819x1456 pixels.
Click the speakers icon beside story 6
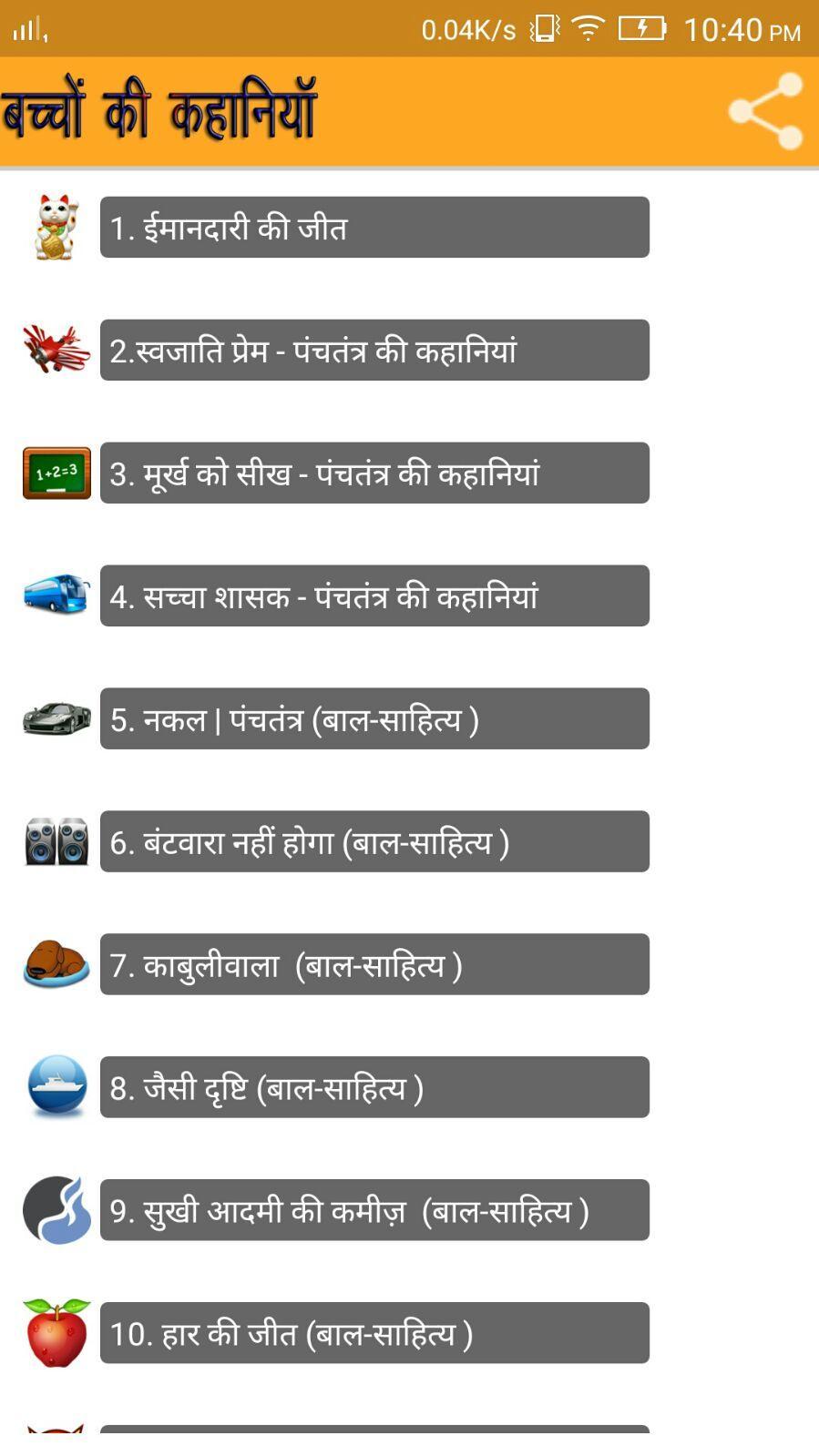56,841
